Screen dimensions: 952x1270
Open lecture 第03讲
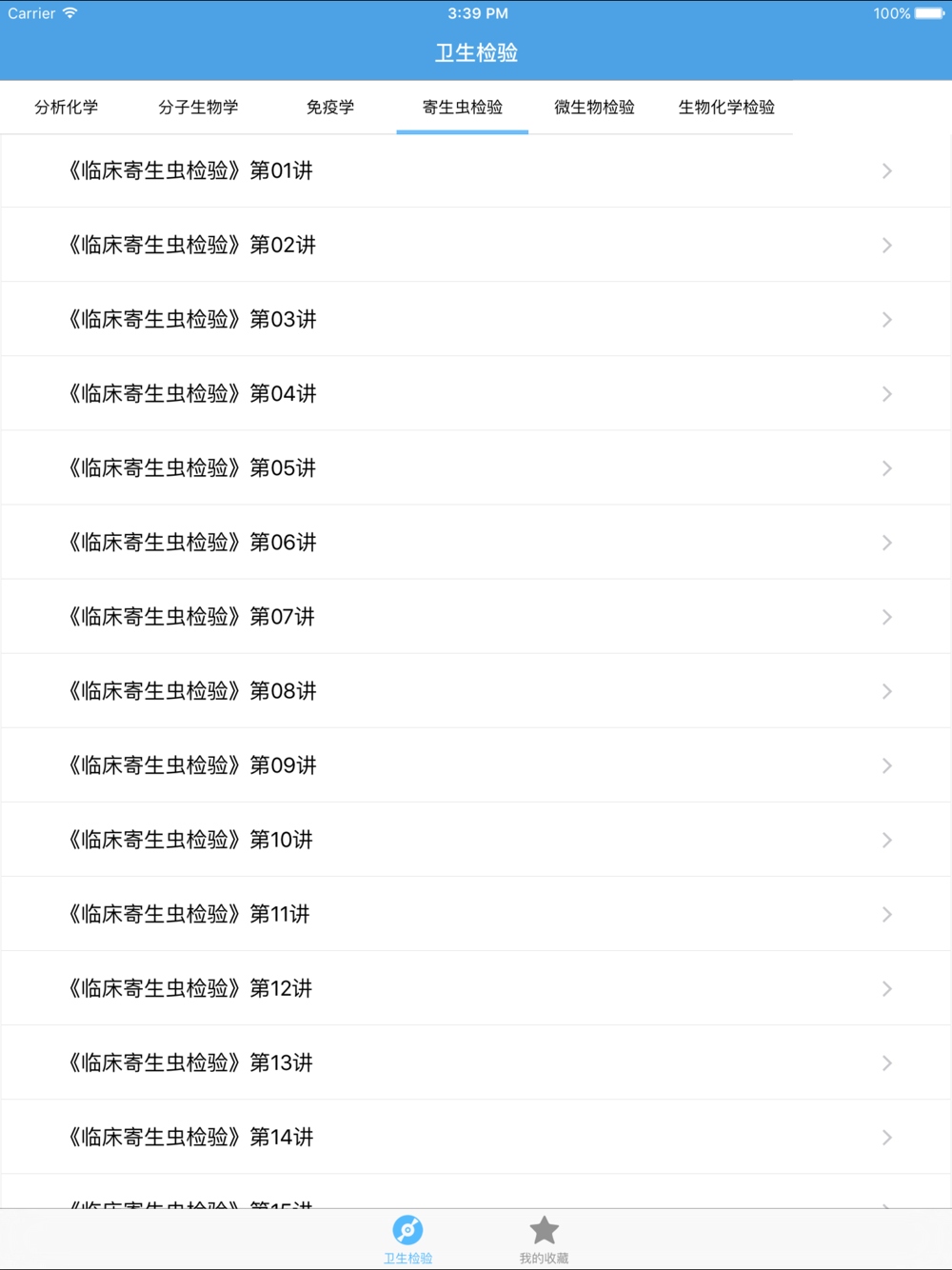click(476, 320)
